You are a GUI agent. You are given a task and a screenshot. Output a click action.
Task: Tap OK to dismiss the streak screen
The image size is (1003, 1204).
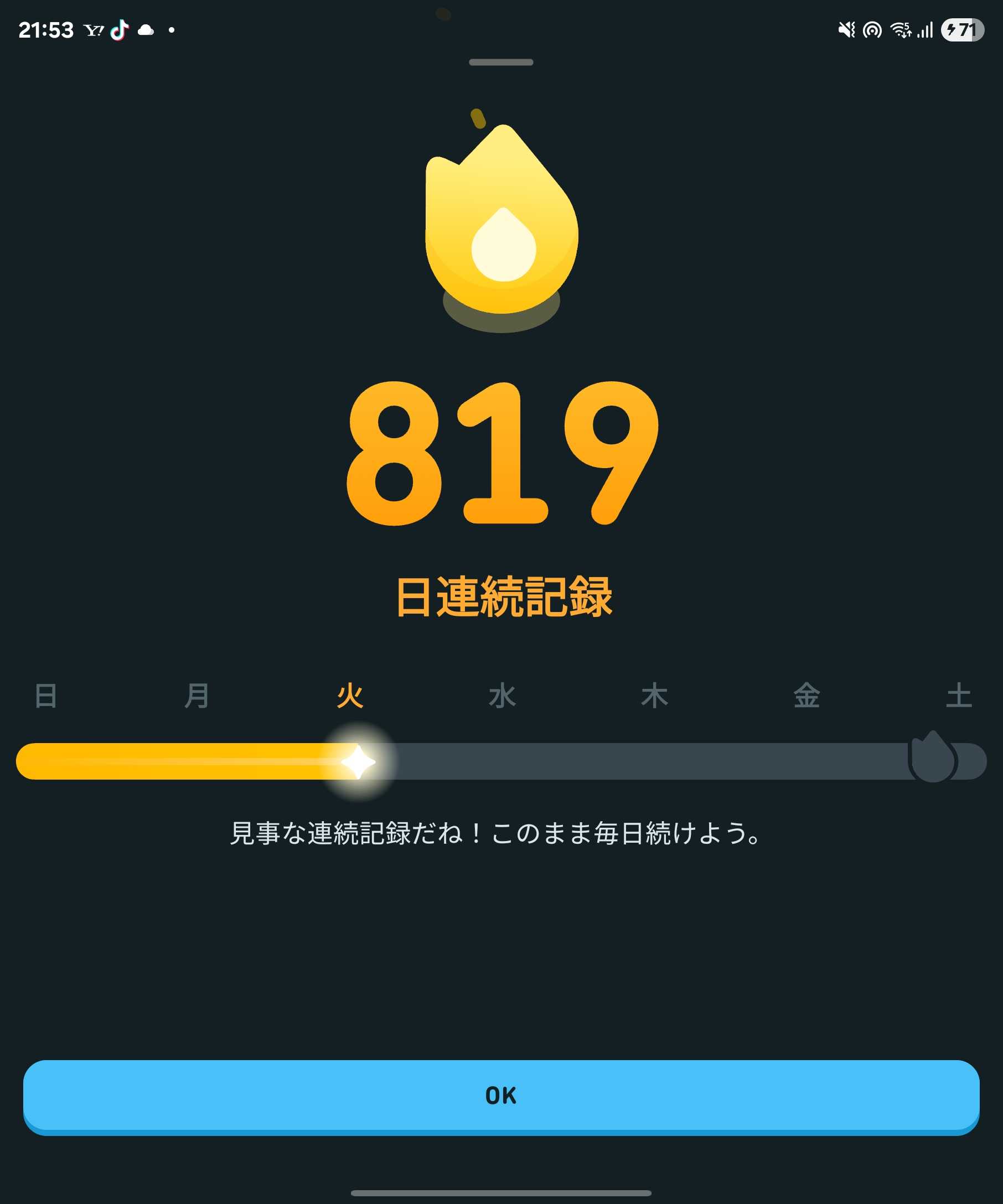[500, 1096]
